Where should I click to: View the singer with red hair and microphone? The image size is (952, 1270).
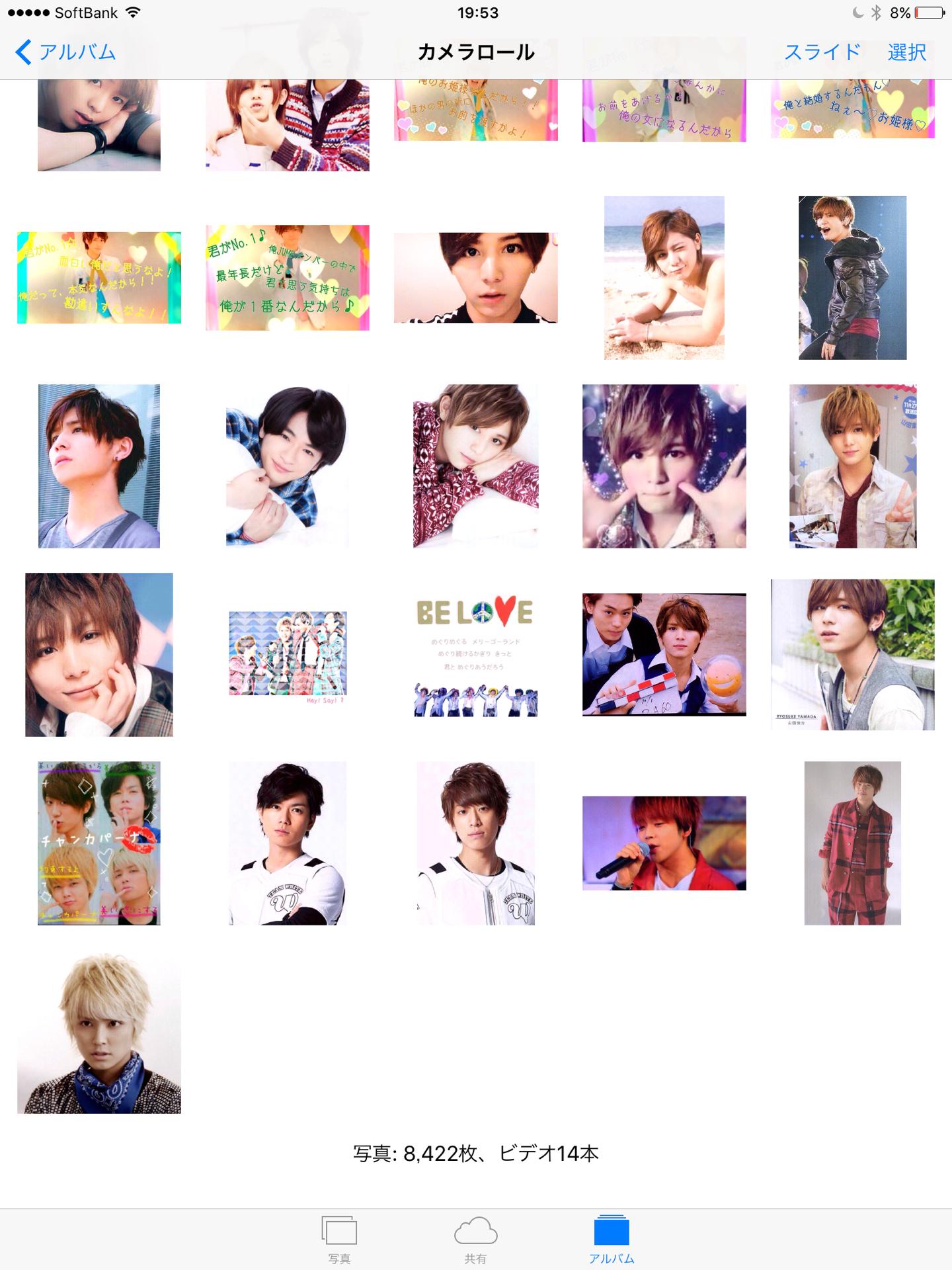click(x=664, y=843)
